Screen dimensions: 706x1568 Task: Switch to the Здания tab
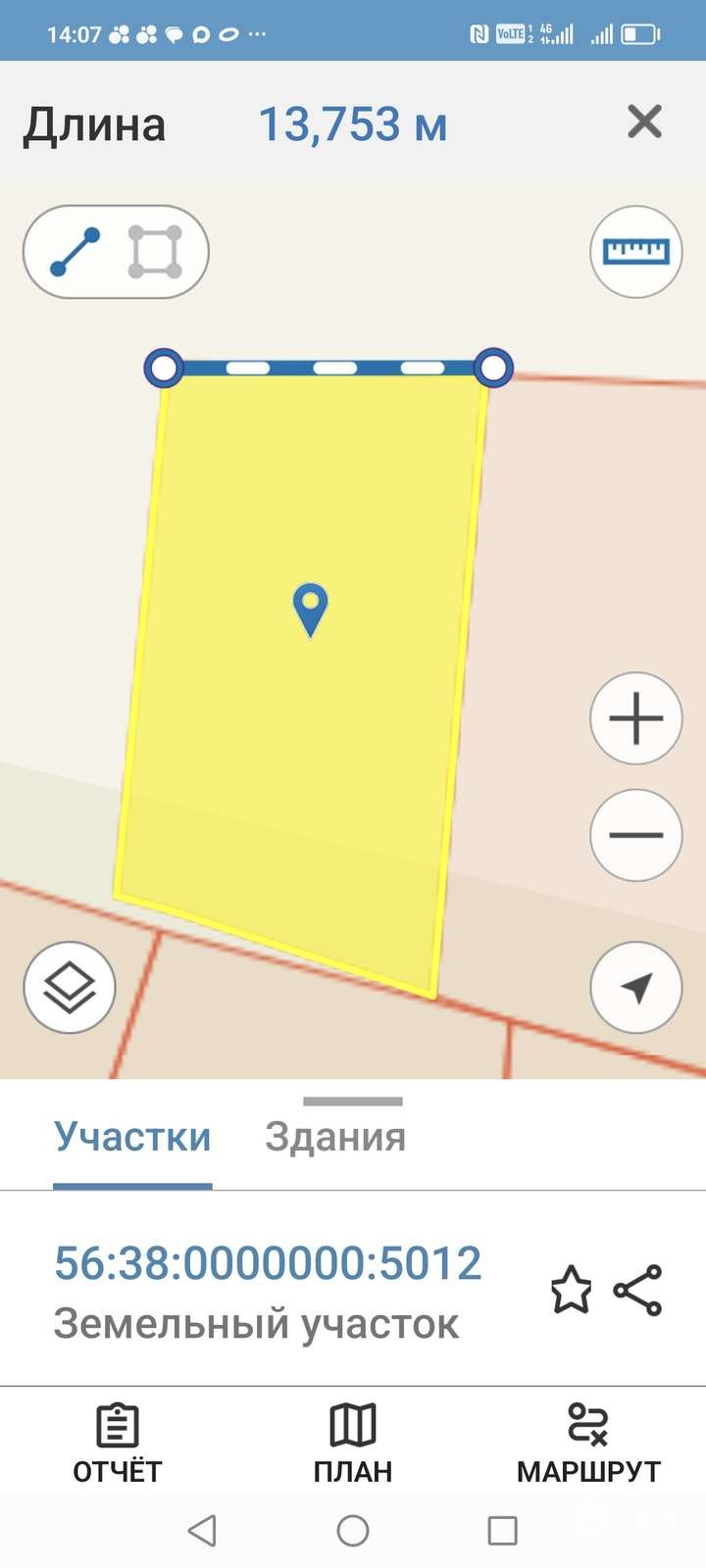tap(335, 1137)
